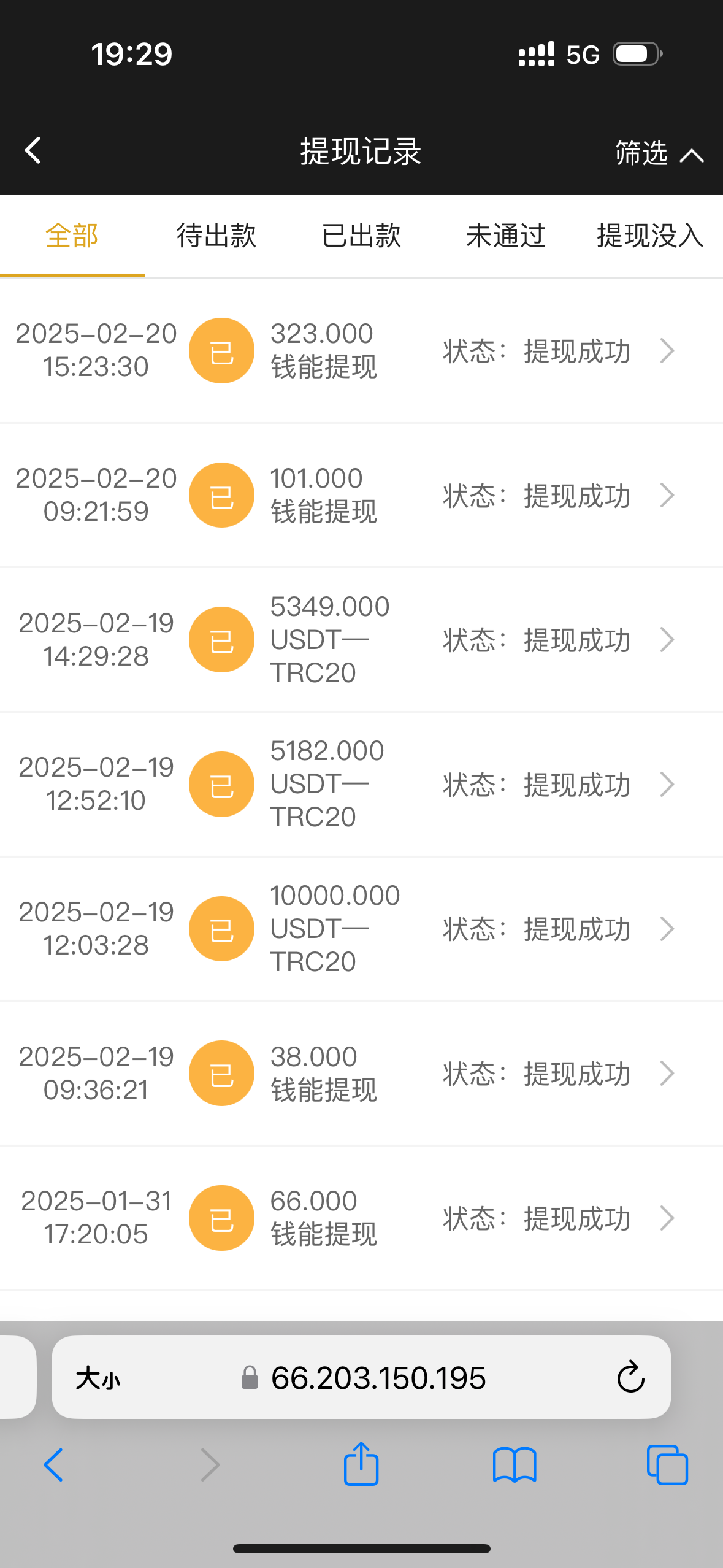Open the 323.000 withdrawal record
Screen dimensions: 723x1568
point(361,351)
